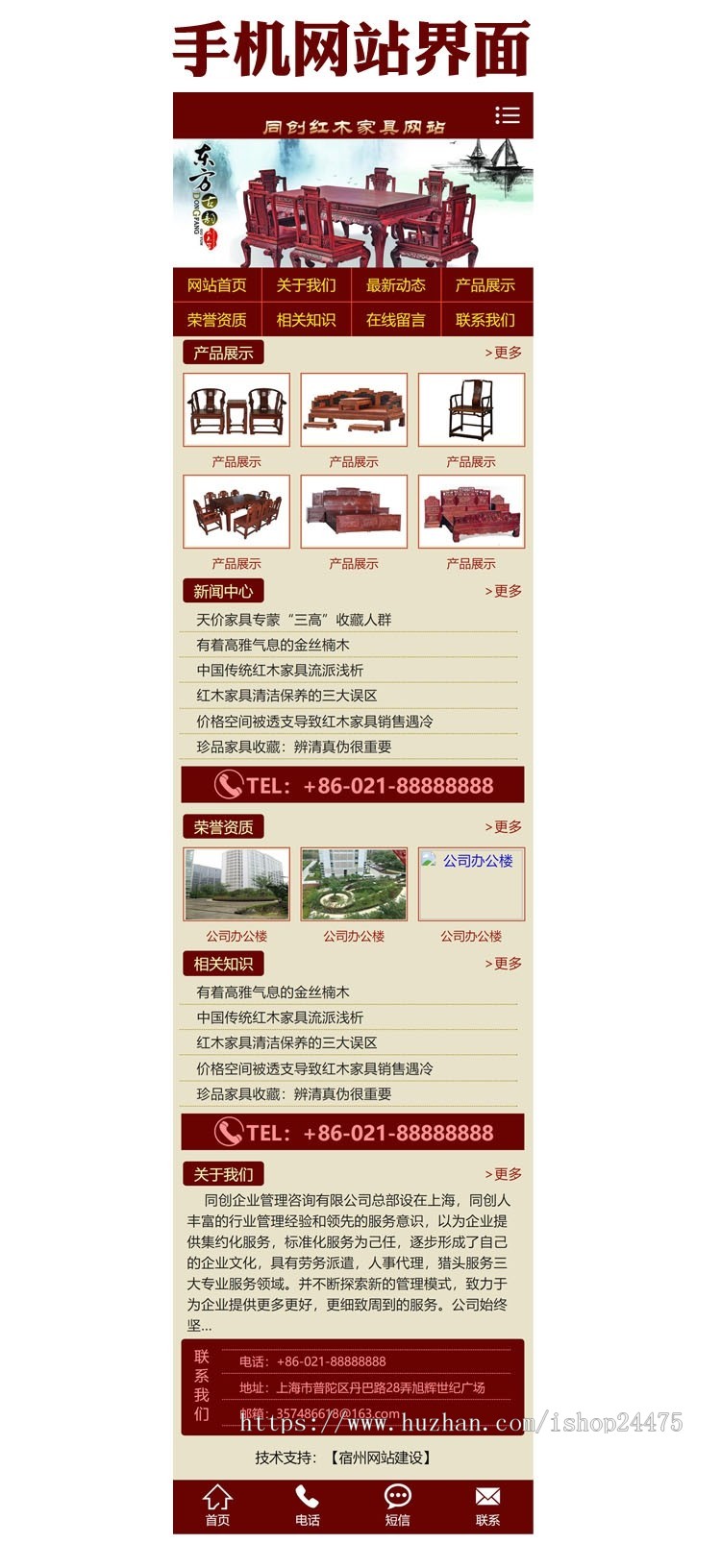
Task: Select the 关于我们 navigation item
Action: point(308,285)
